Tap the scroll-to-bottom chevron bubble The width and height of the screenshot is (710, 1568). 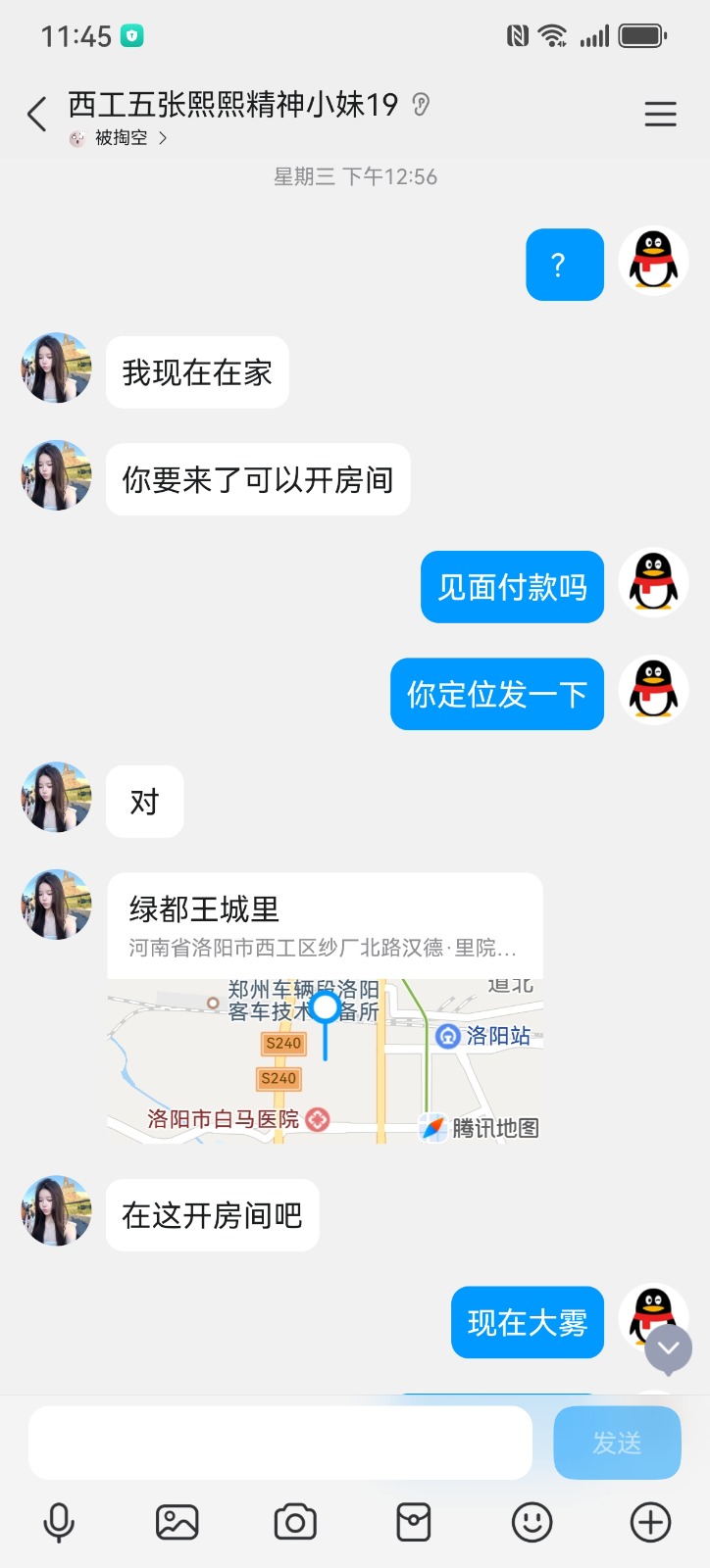pyautogui.click(x=668, y=1348)
